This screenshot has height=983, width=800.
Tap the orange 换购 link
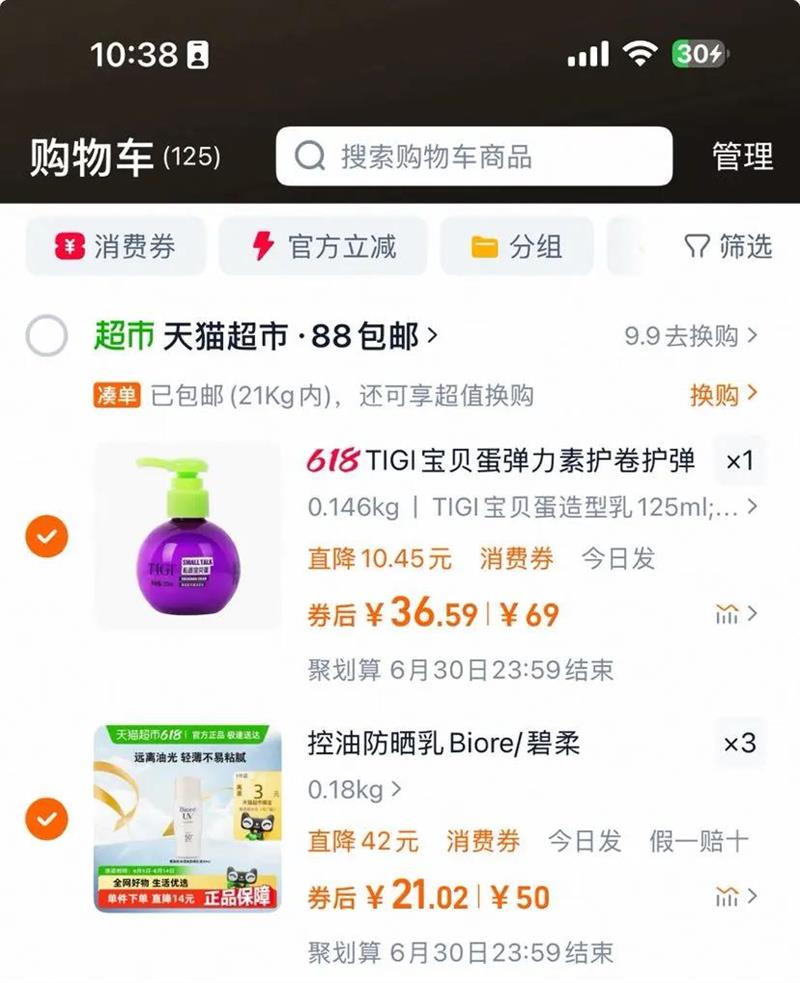[x=724, y=395]
